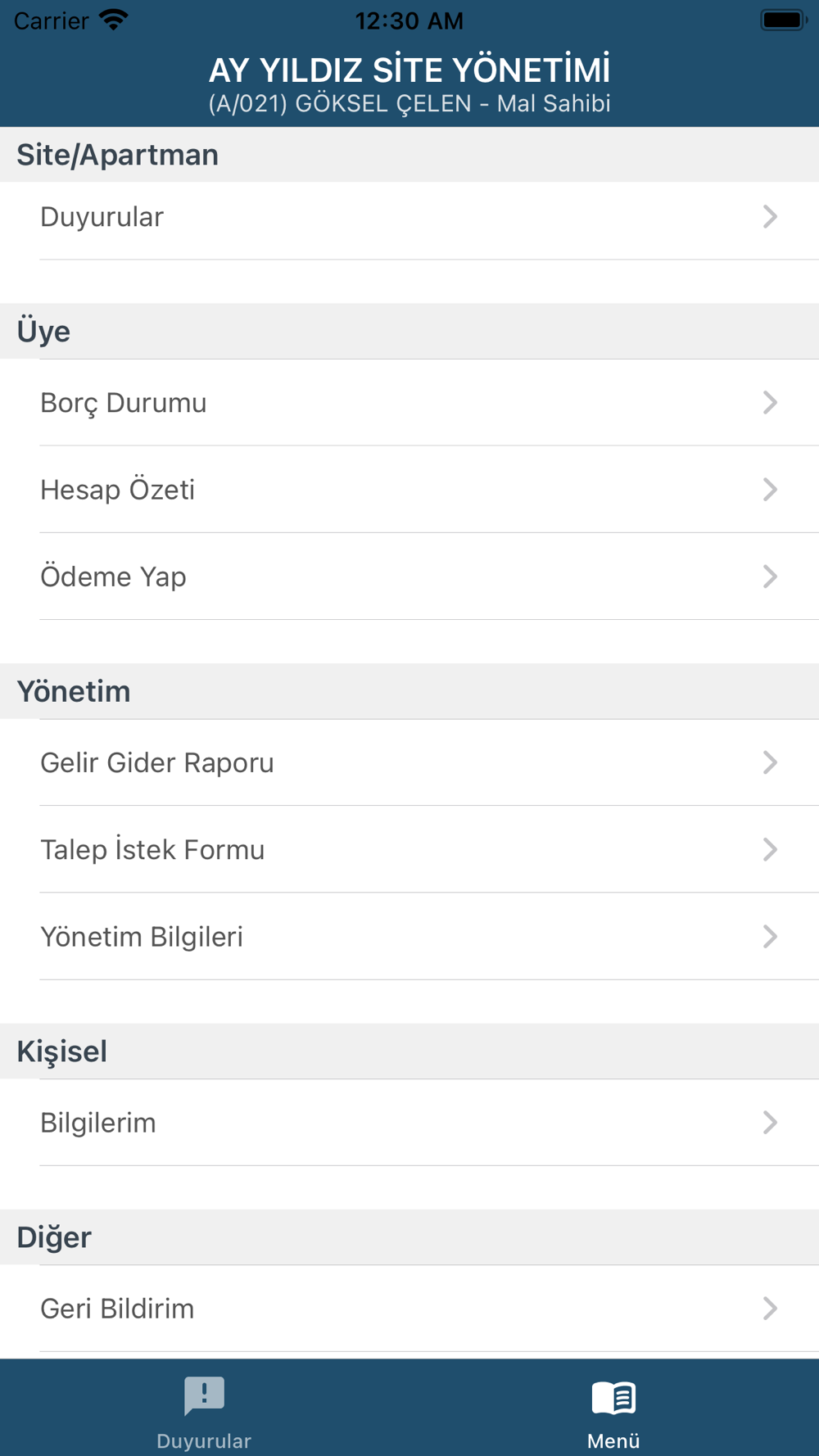
Task: Open Gelir Gider Raporu
Action: coord(409,762)
